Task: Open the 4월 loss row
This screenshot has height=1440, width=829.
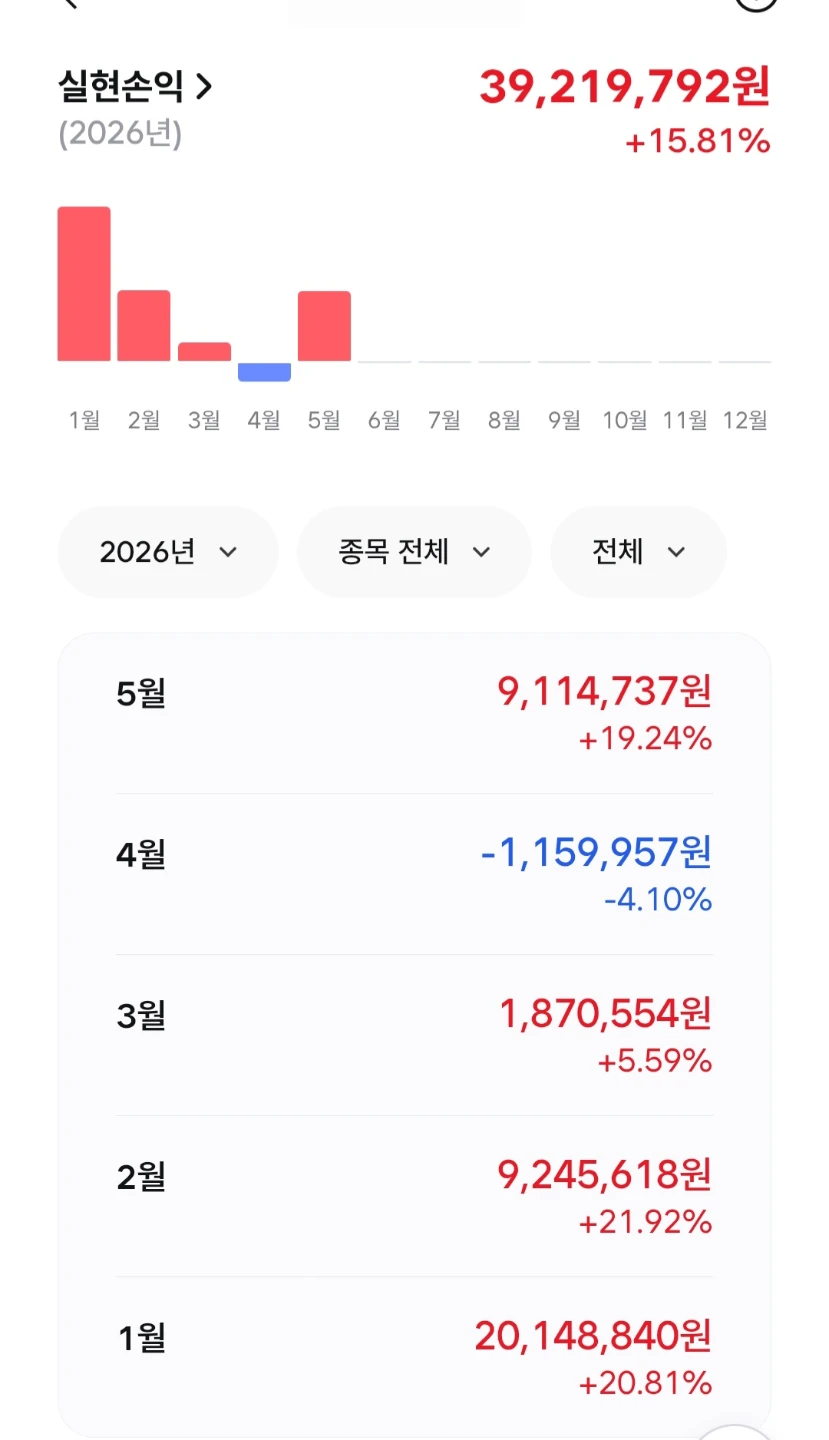Action: click(414, 875)
